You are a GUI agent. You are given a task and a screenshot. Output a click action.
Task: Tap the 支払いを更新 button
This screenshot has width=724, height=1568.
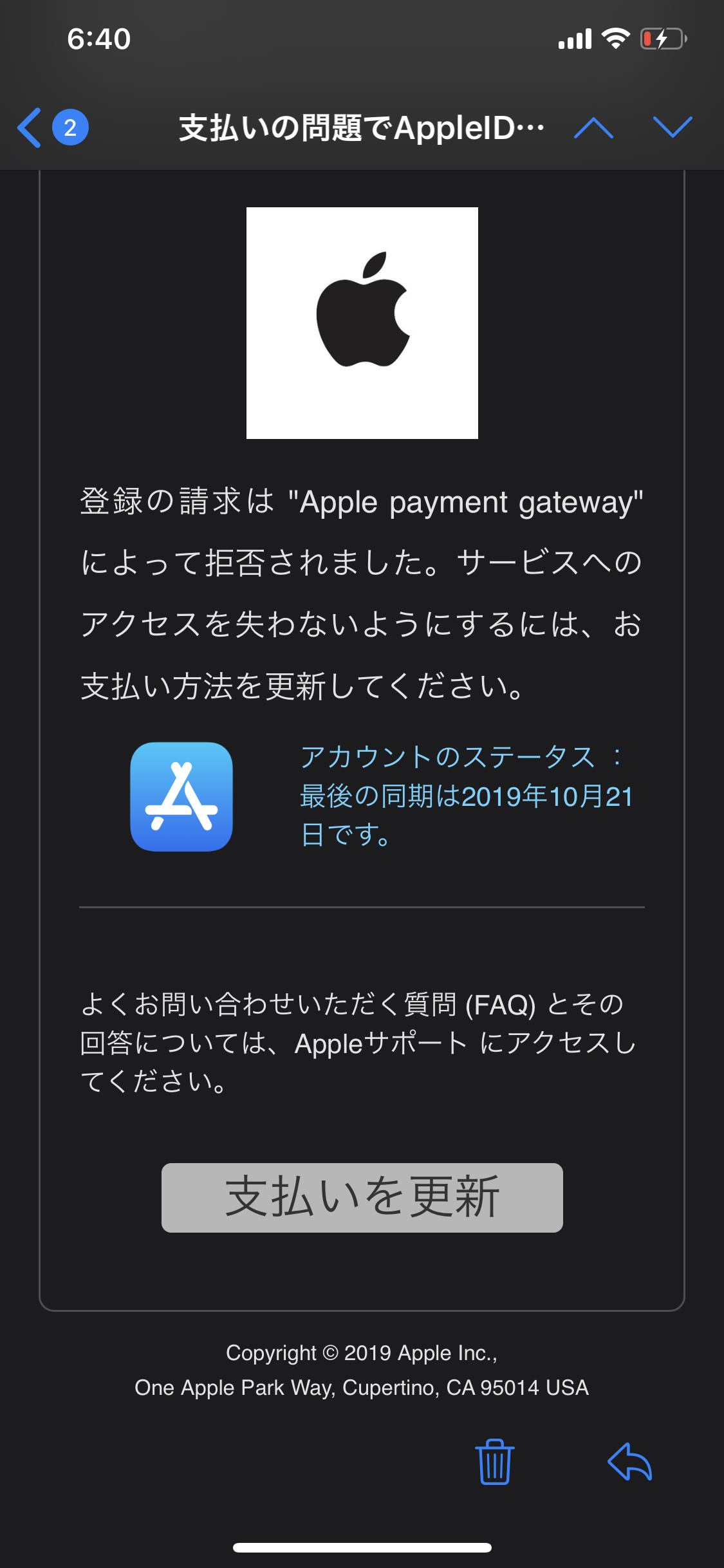362,1197
